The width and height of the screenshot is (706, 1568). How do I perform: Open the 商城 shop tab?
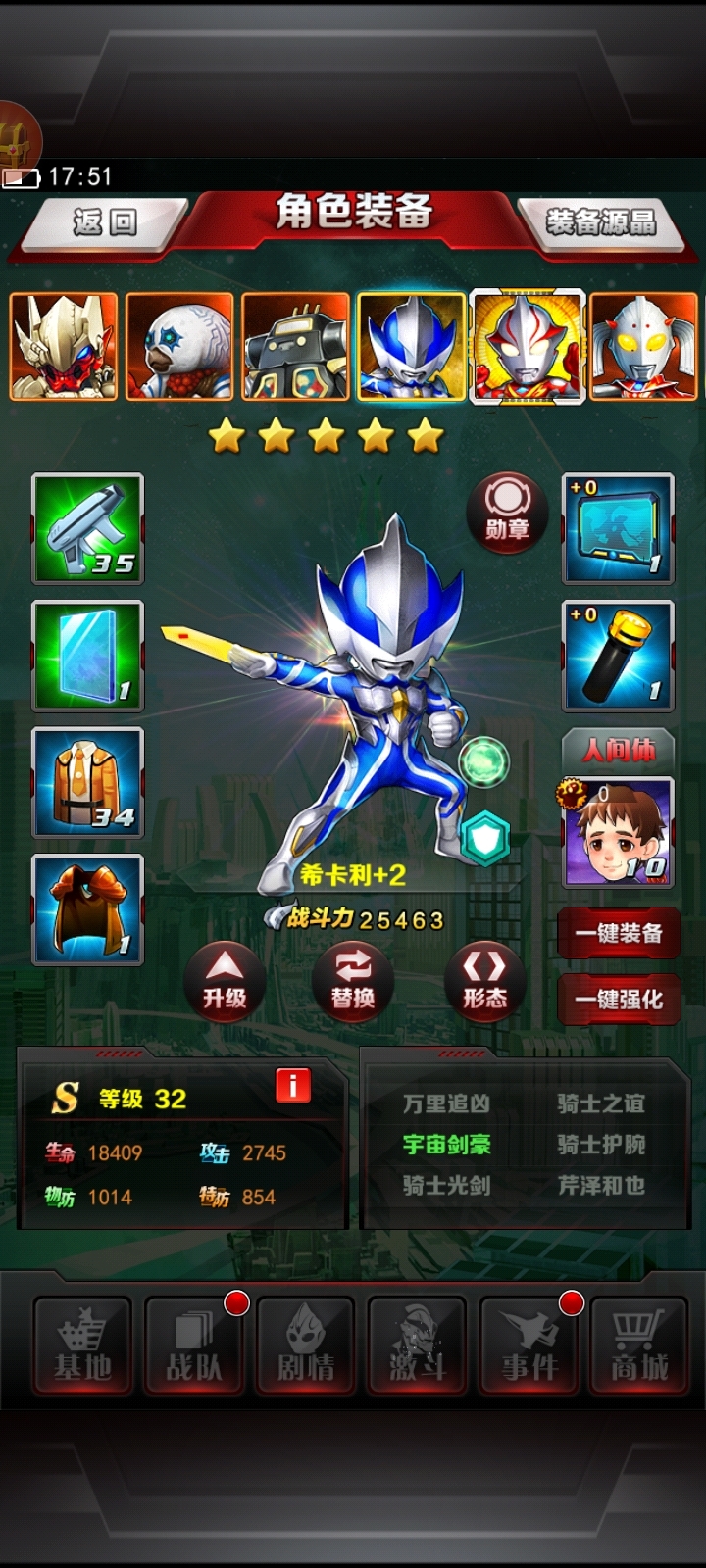tap(639, 1346)
